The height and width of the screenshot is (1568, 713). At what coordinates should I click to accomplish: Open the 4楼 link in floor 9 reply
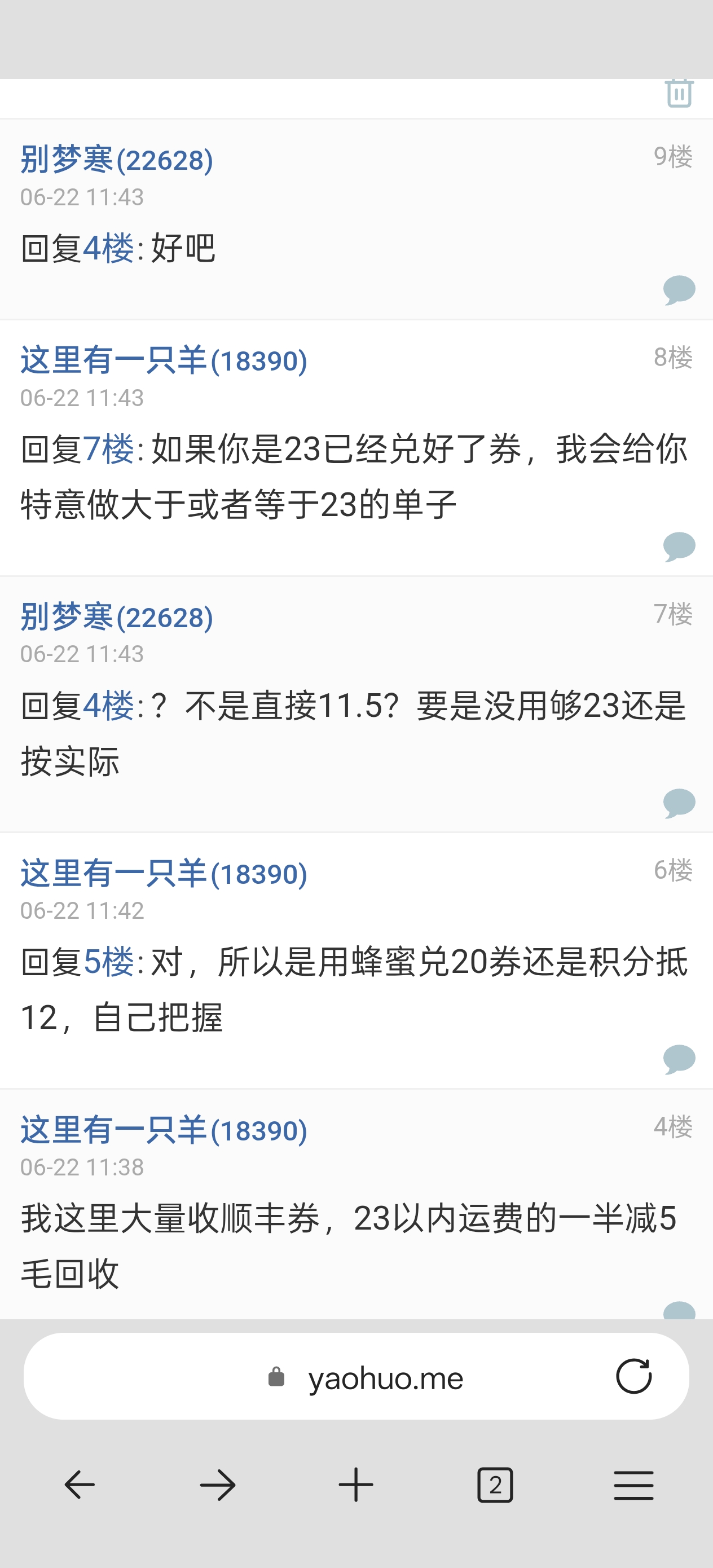coord(108,248)
